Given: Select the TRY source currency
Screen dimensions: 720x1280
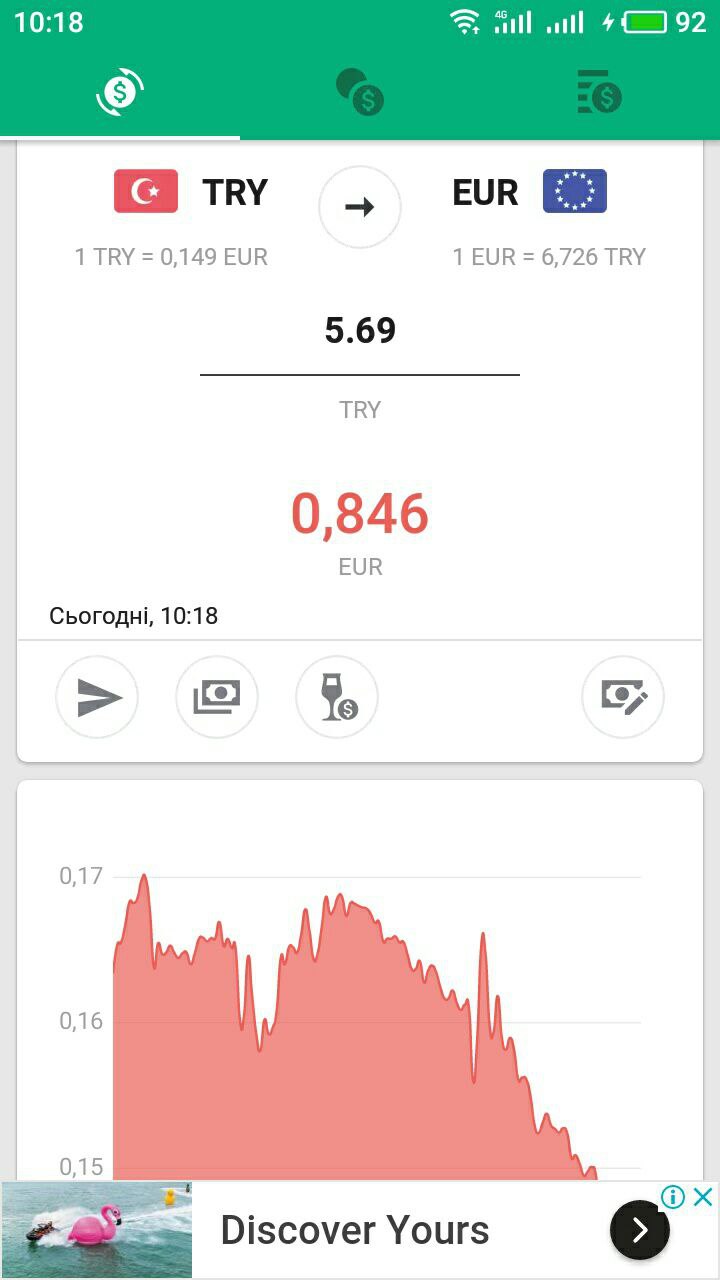Looking at the screenshot, I should (x=191, y=191).
